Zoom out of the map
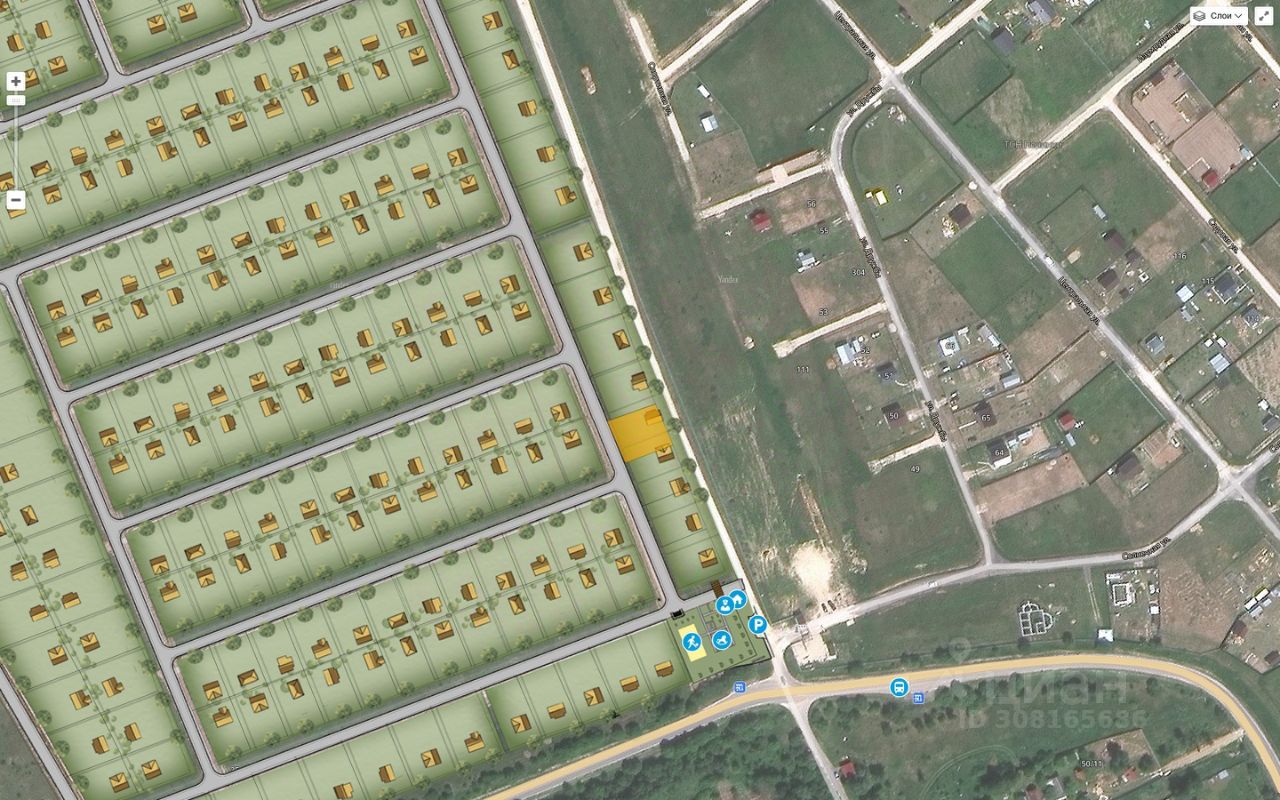1280x800 pixels. 16,200
